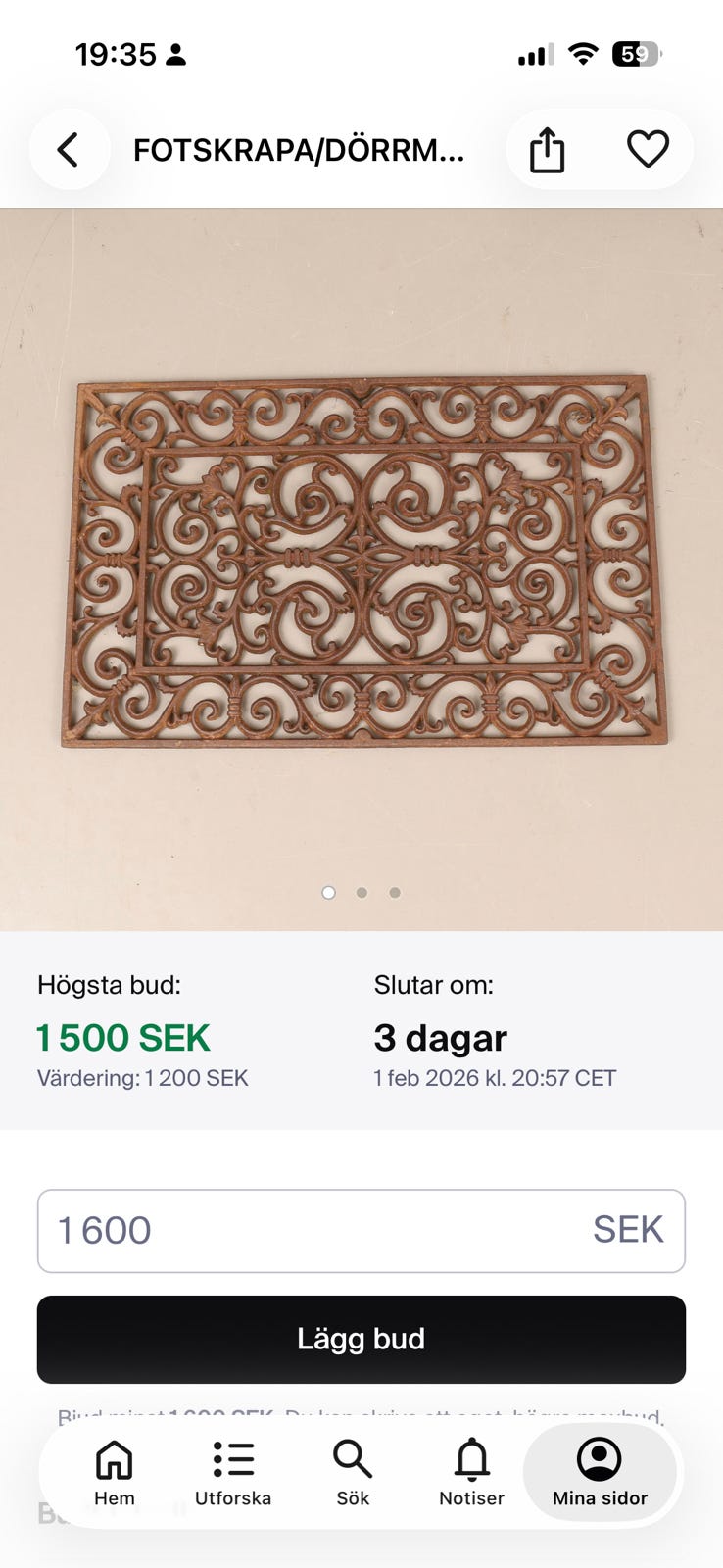723x1568 pixels.
Task: Select the first carousel dot
Action: [328, 893]
